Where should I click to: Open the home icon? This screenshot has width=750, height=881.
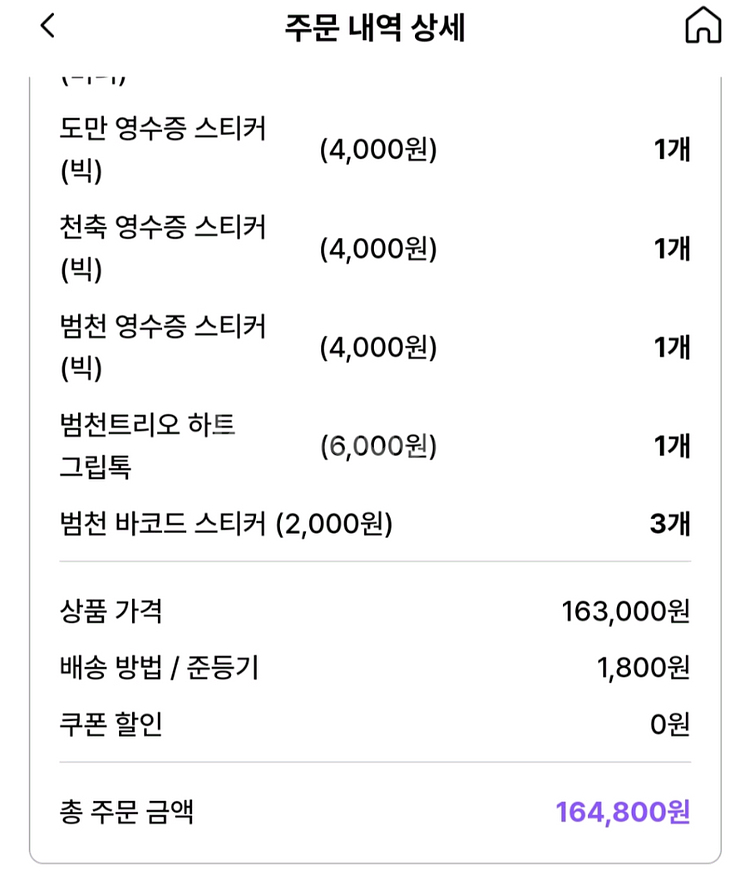[x=703, y=25]
